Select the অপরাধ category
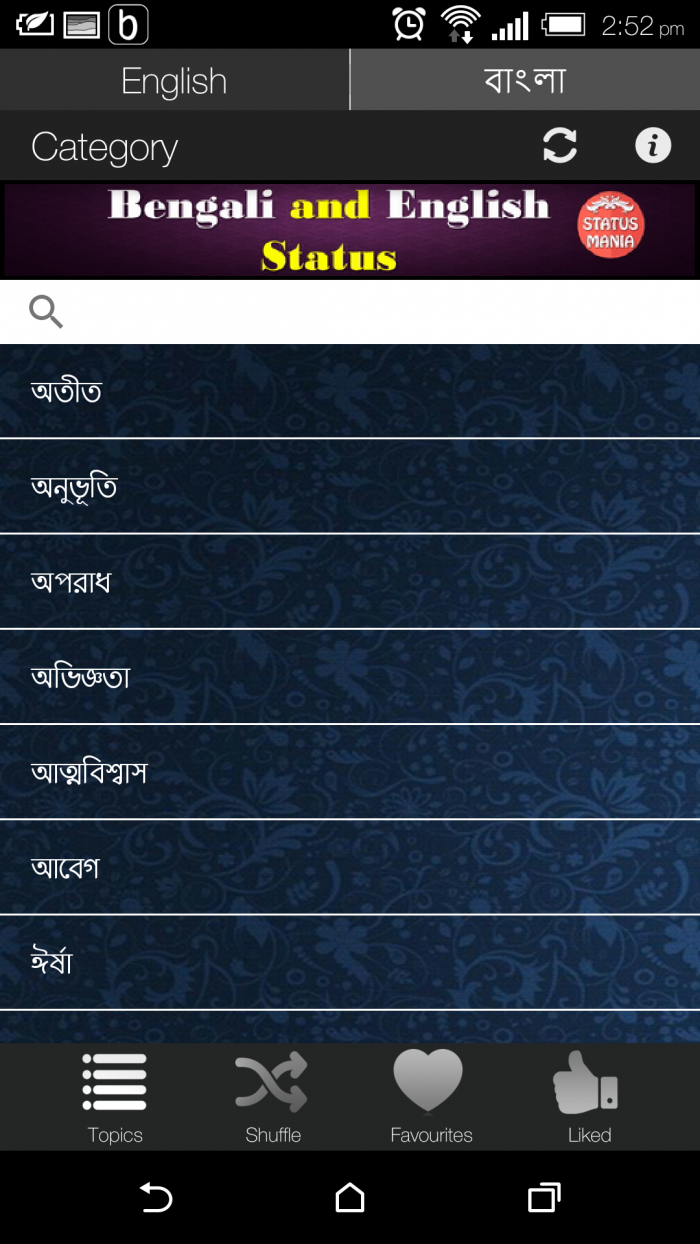 coord(350,582)
